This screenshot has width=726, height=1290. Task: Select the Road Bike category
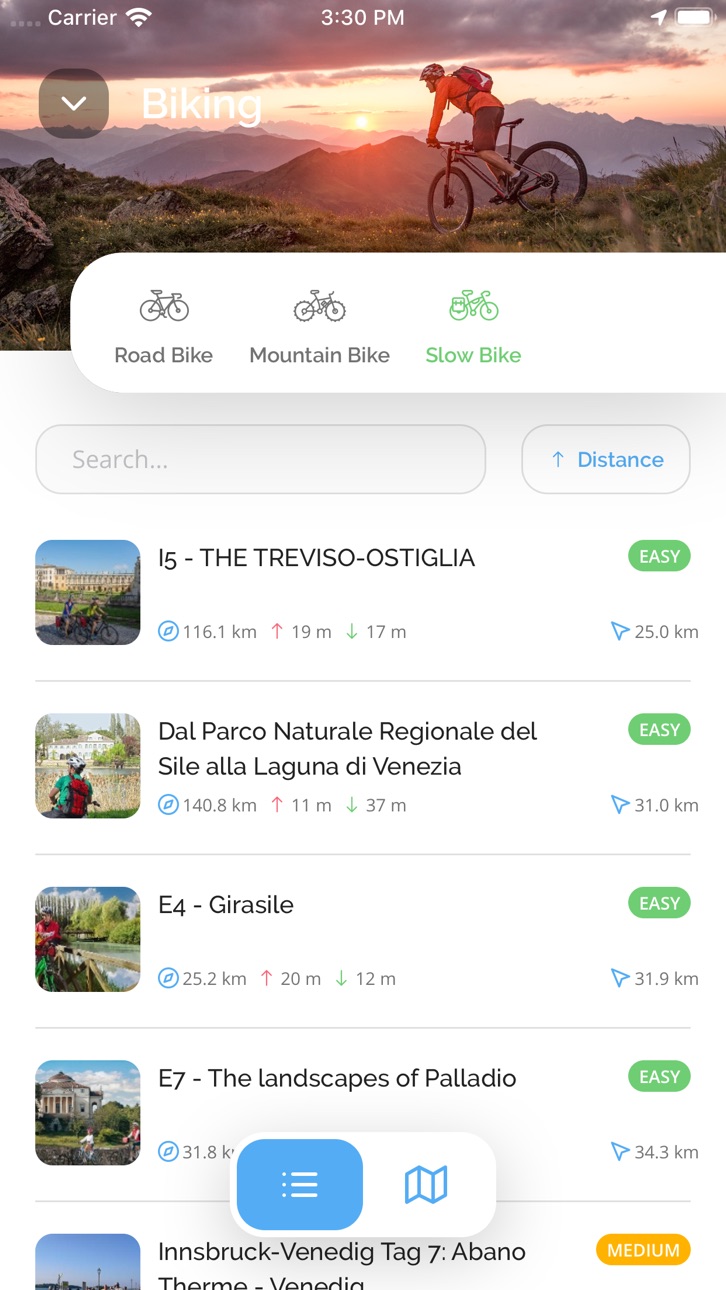[164, 327]
